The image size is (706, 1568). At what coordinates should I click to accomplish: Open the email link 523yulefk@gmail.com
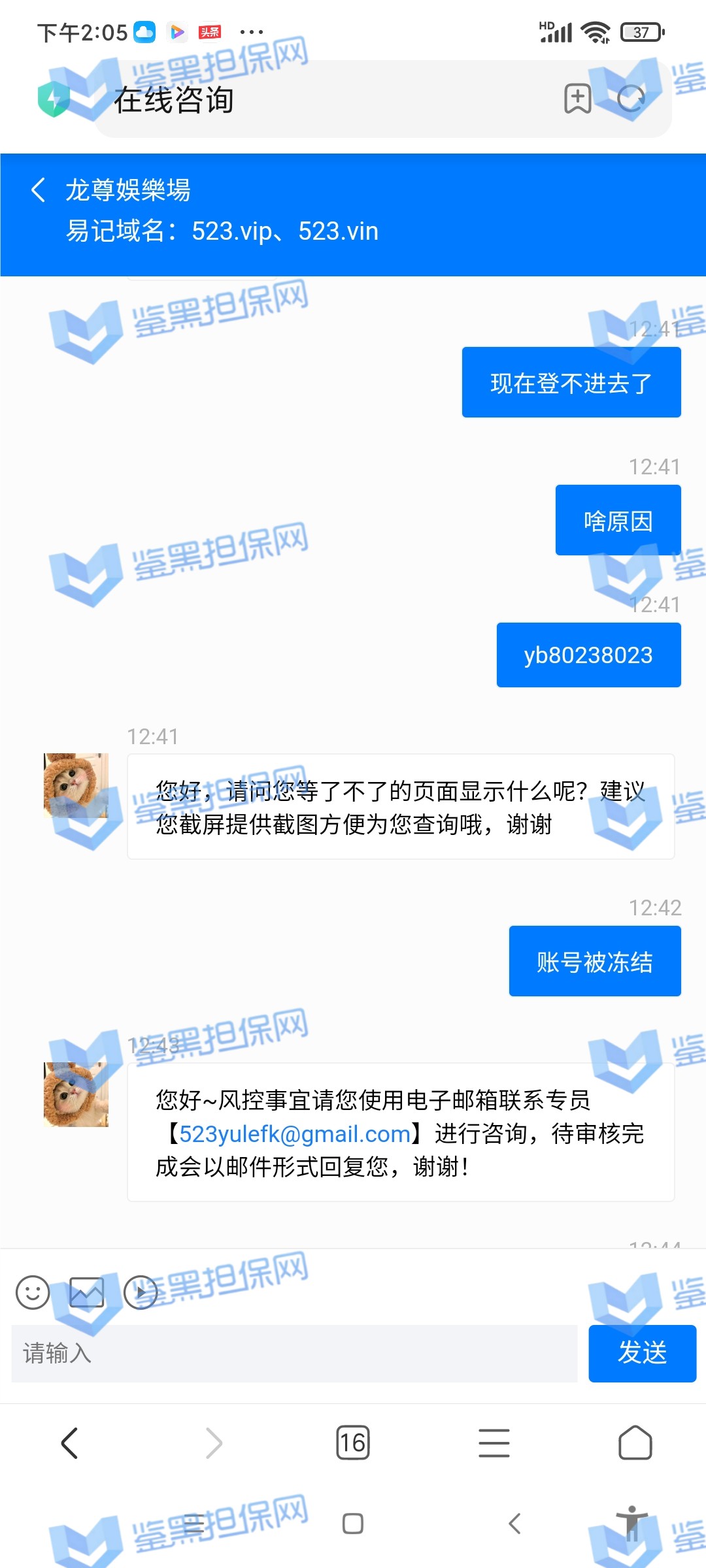295,1134
